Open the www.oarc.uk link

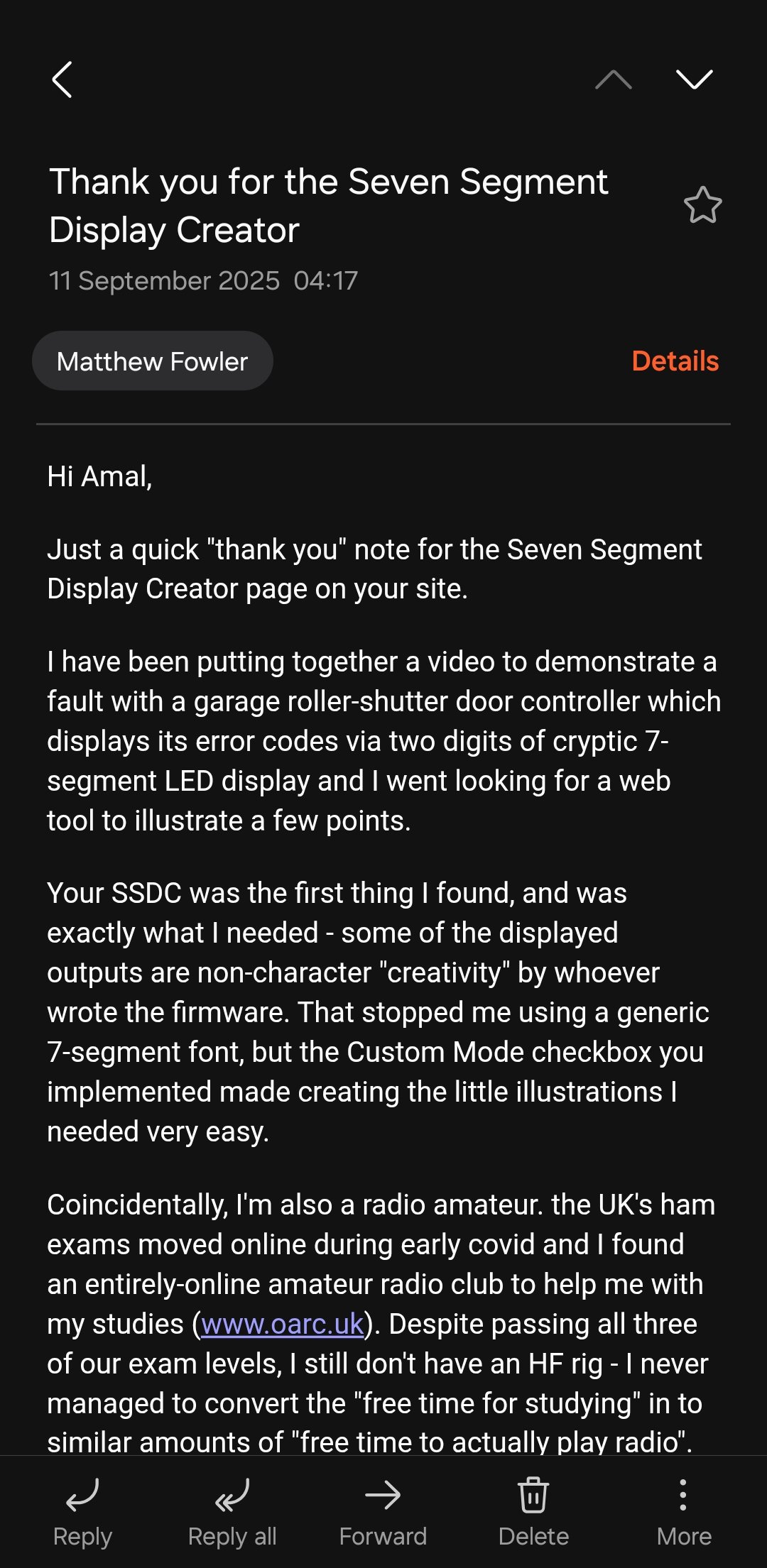tap(282, 1324)
